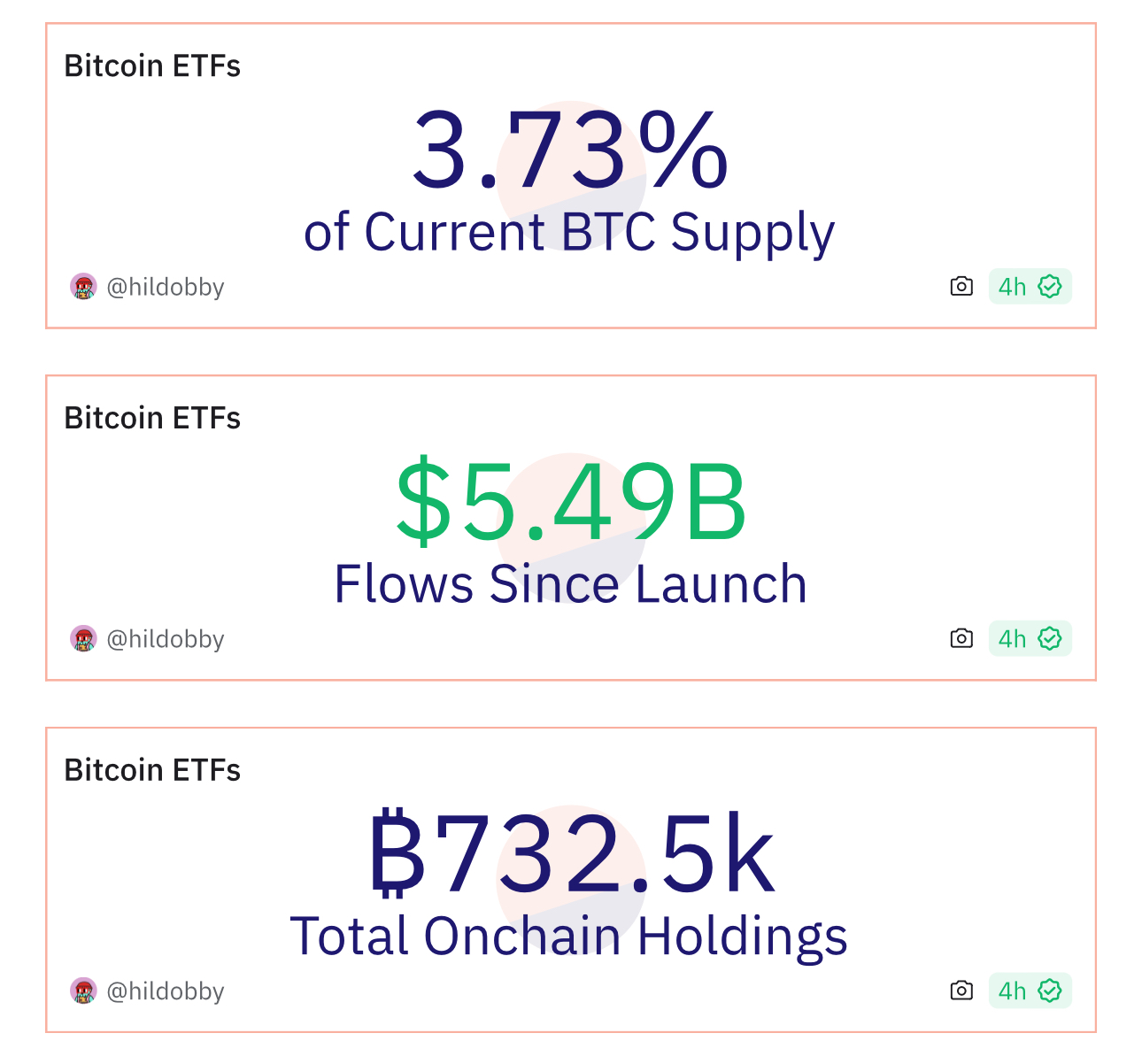Open @hildobby profile on the BTC Supply card
This screenshot has width=1142, height=1064.
(x=165, y=287)
